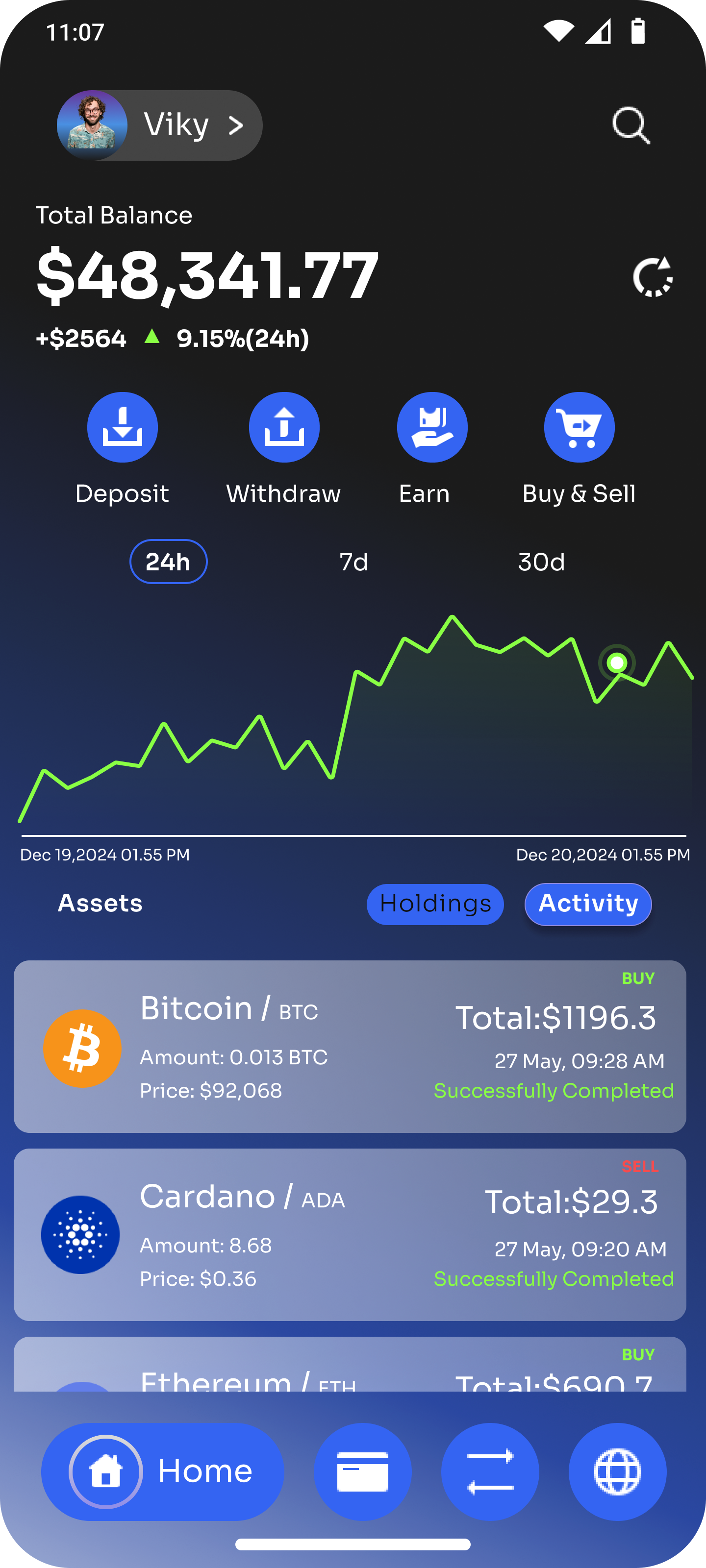Select the 24h chart range
Viewport: 706px width, 1568px height.
168,561
